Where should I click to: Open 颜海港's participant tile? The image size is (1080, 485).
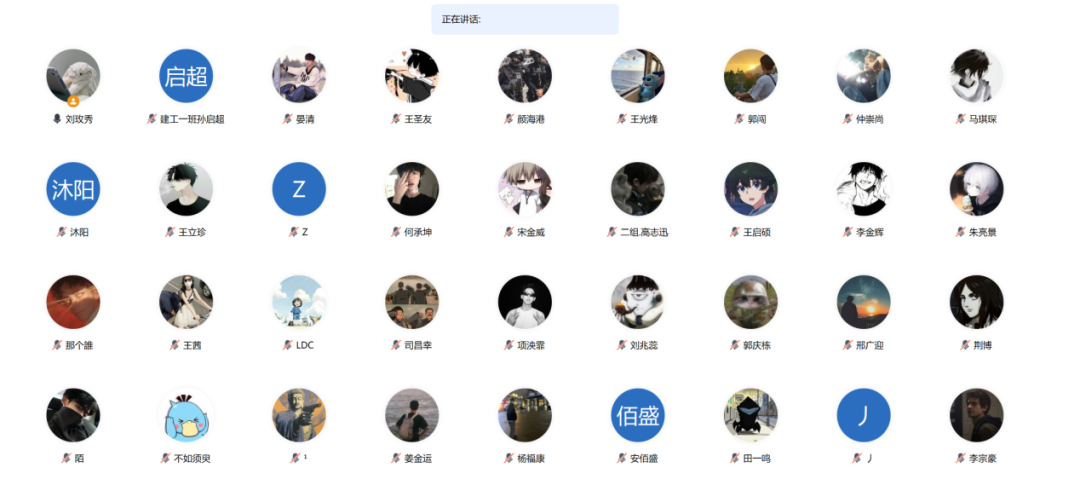tap(525, 76)
